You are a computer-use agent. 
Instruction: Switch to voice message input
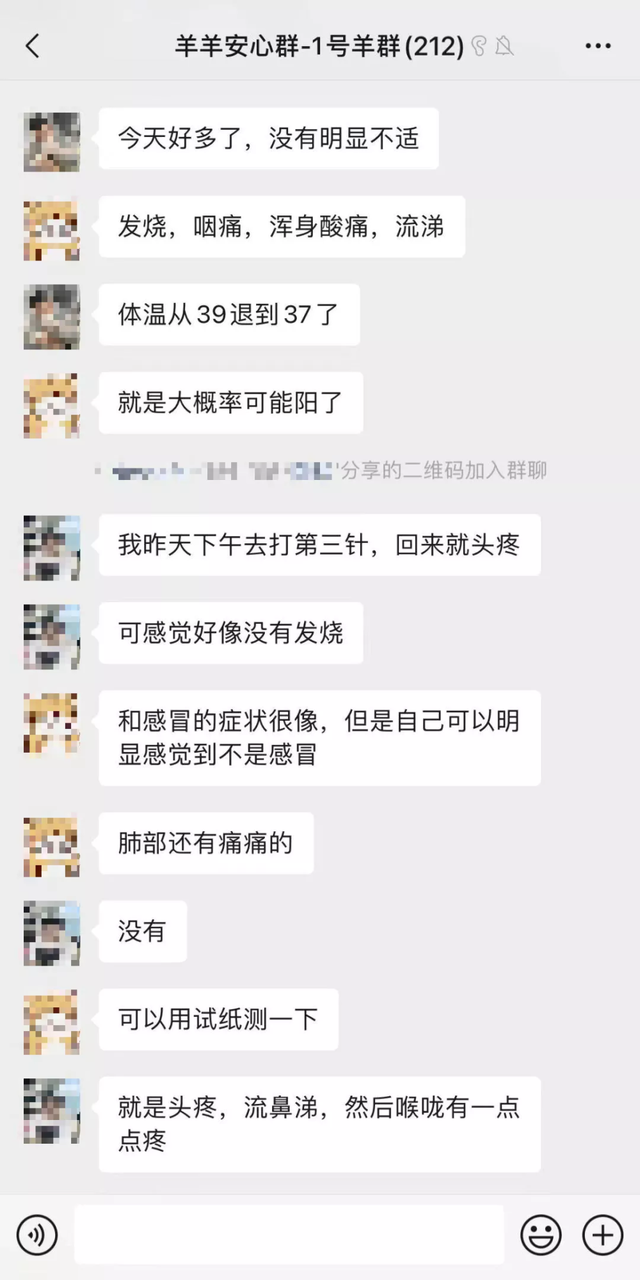tap(37, 1236)
